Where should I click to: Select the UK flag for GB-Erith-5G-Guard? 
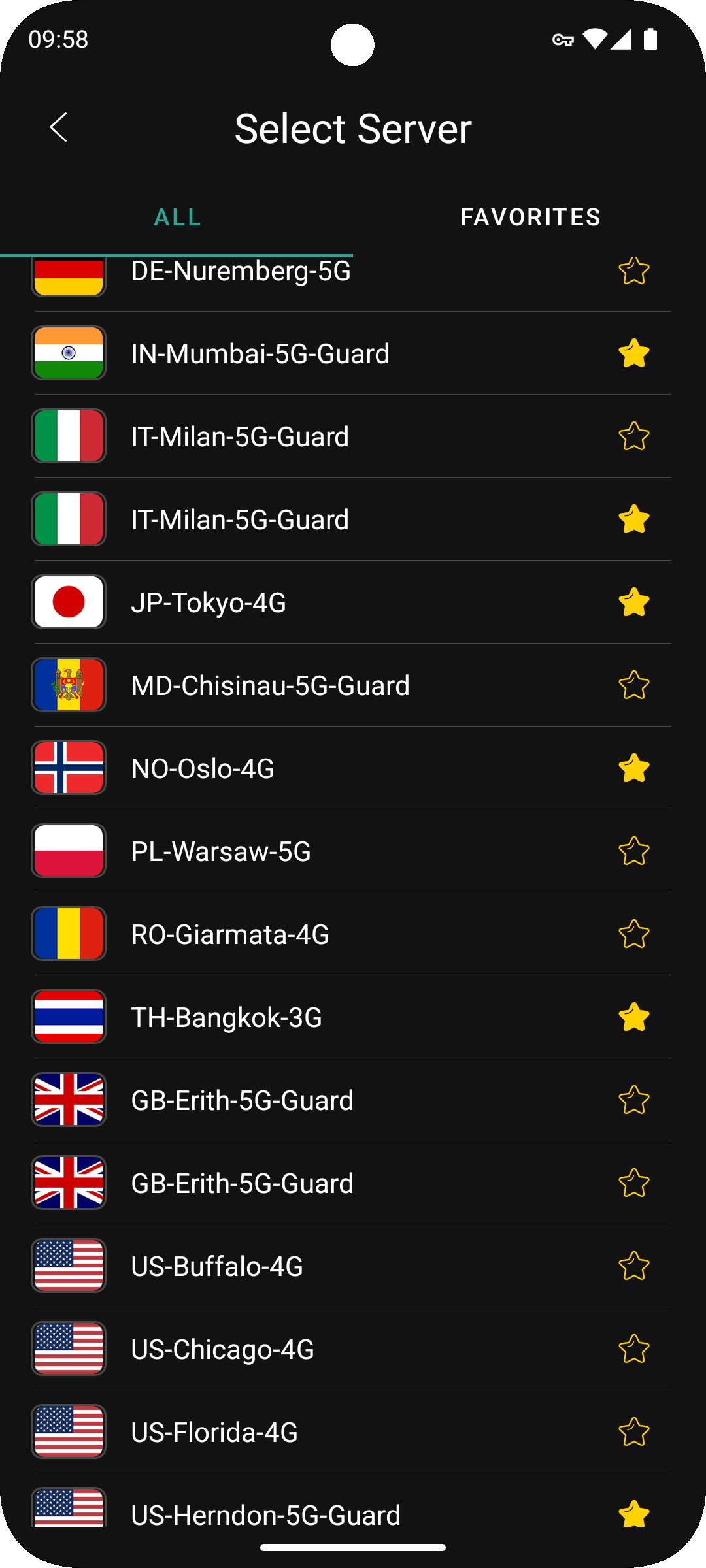(x=68, y=1100)
